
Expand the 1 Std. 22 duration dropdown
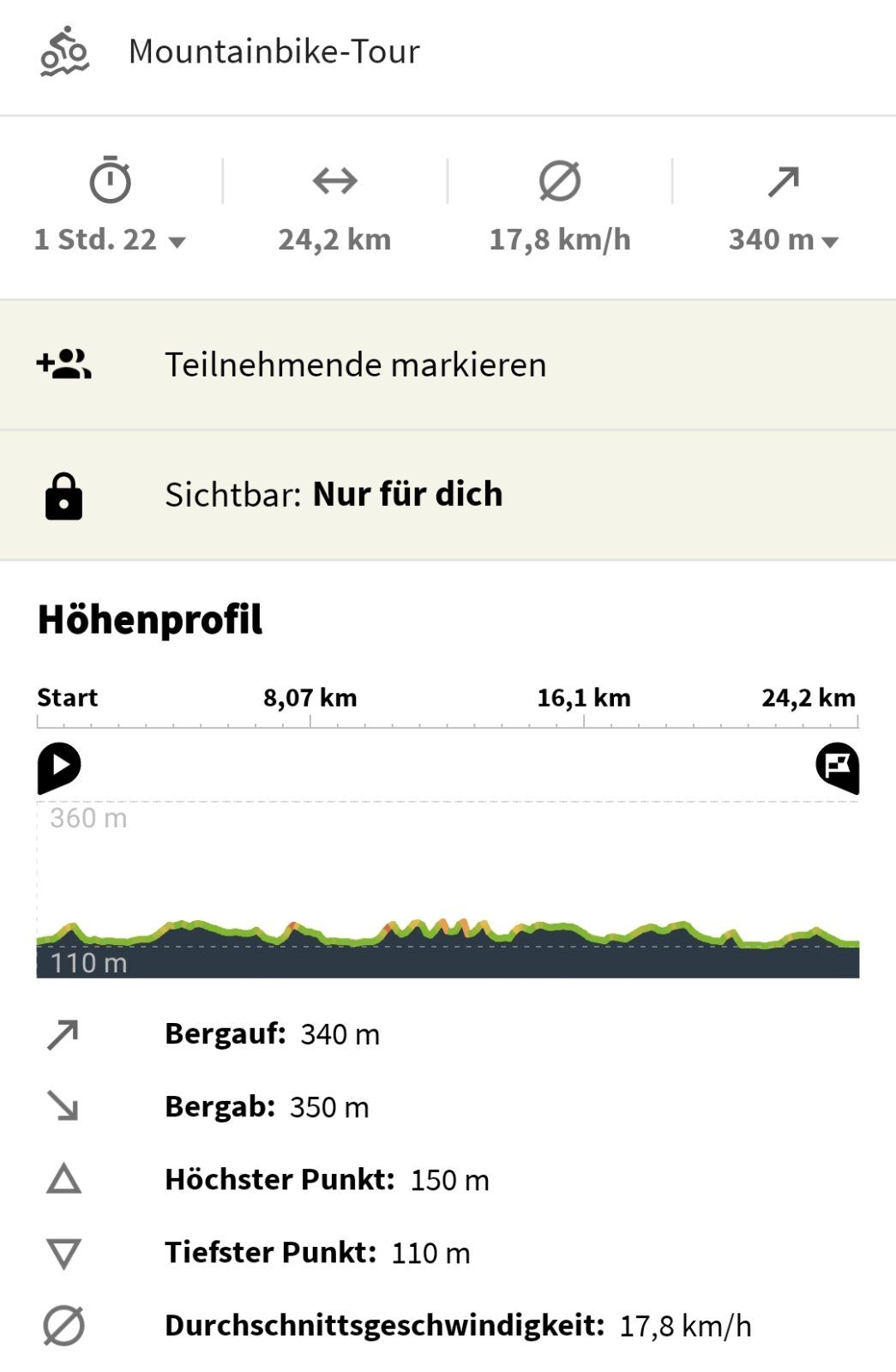[110, 239]
